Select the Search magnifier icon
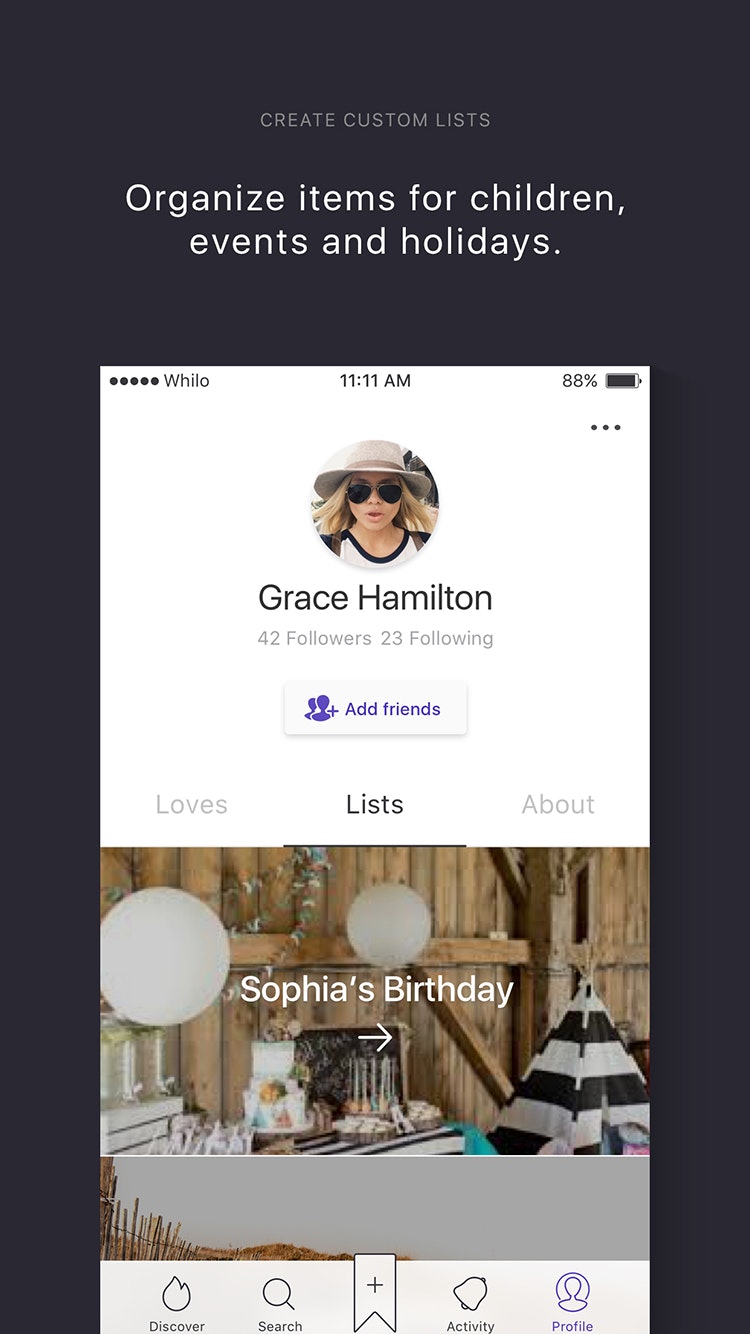The image size is (750, 1334). [279, 1293]
